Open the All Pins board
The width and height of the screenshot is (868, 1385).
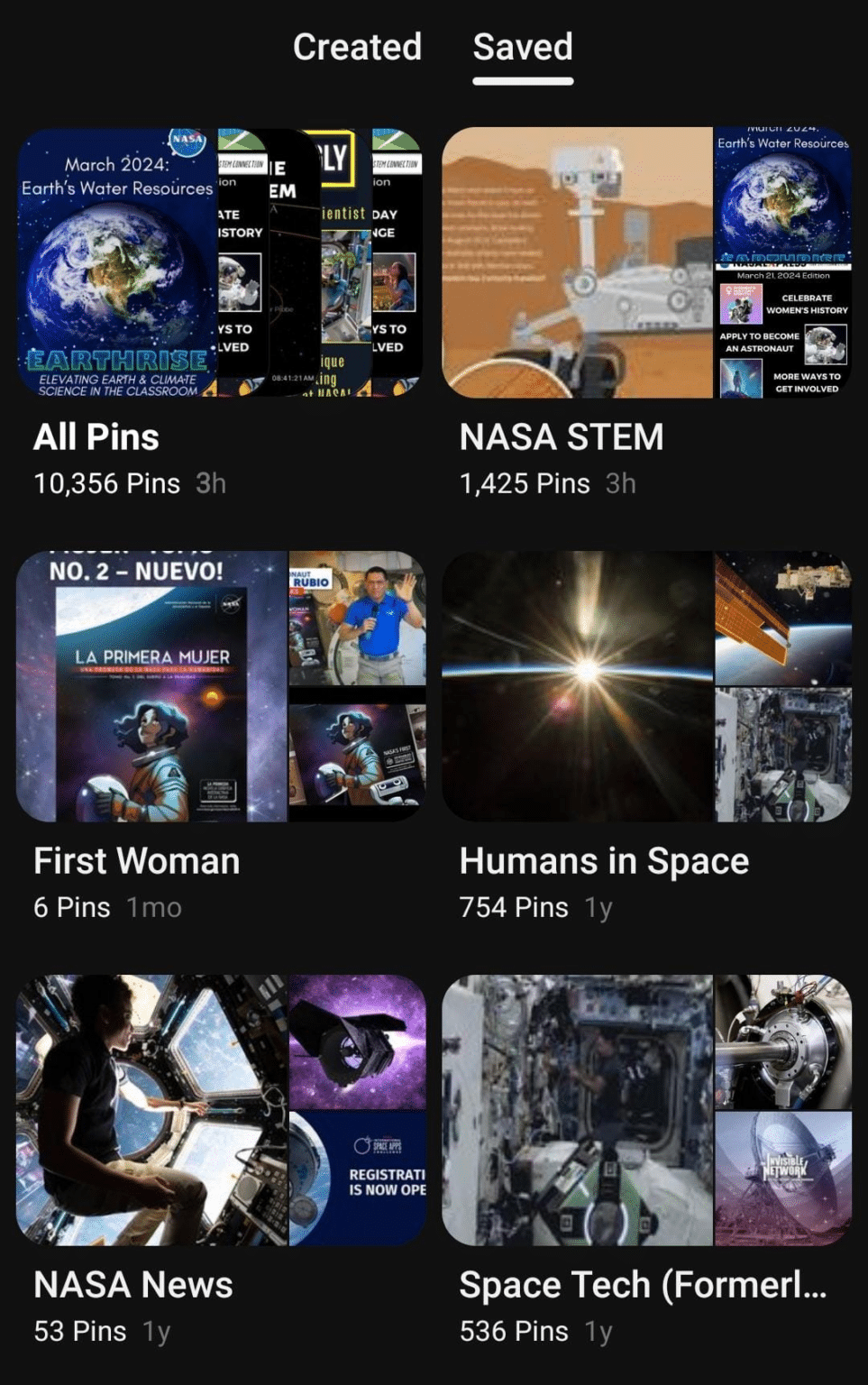point(220,262)
